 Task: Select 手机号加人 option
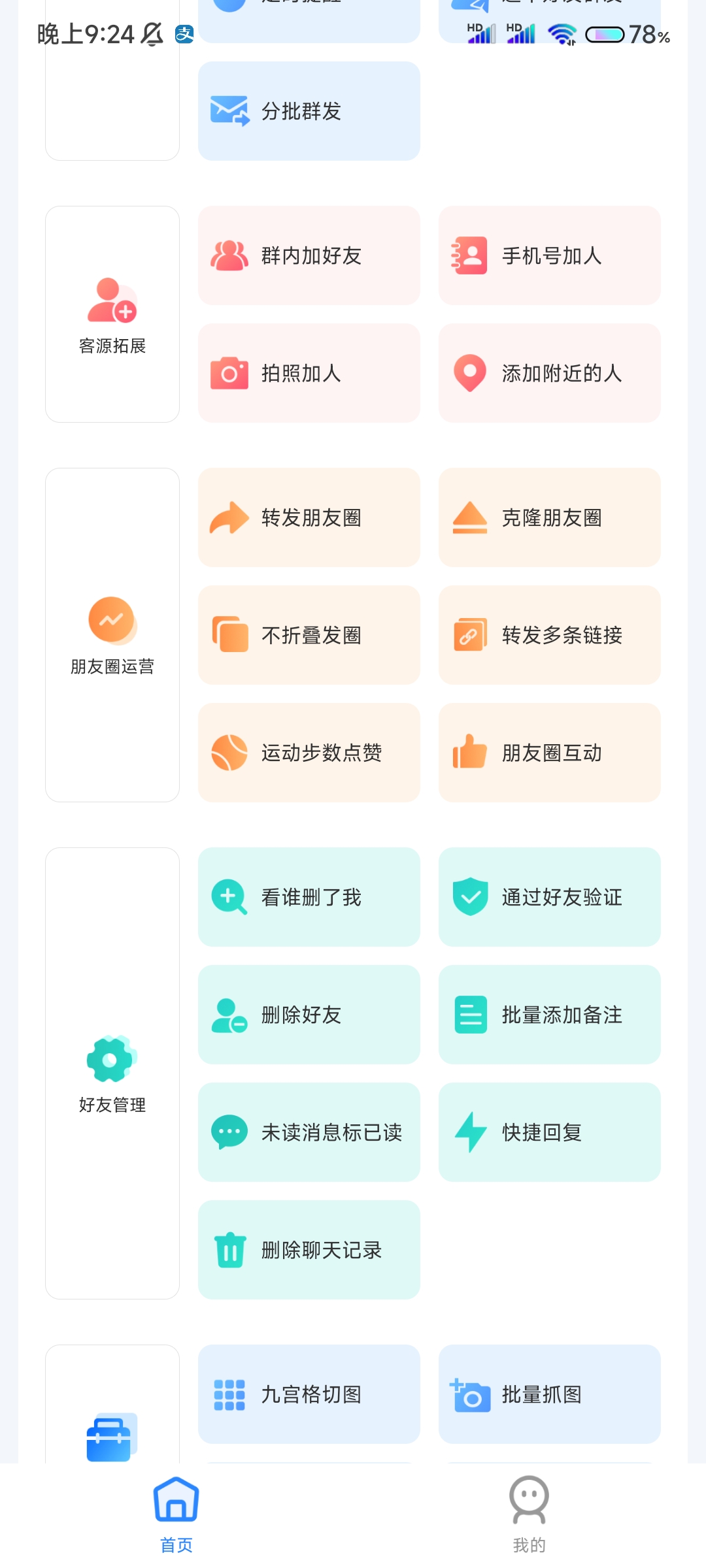(x=549, y=255)
